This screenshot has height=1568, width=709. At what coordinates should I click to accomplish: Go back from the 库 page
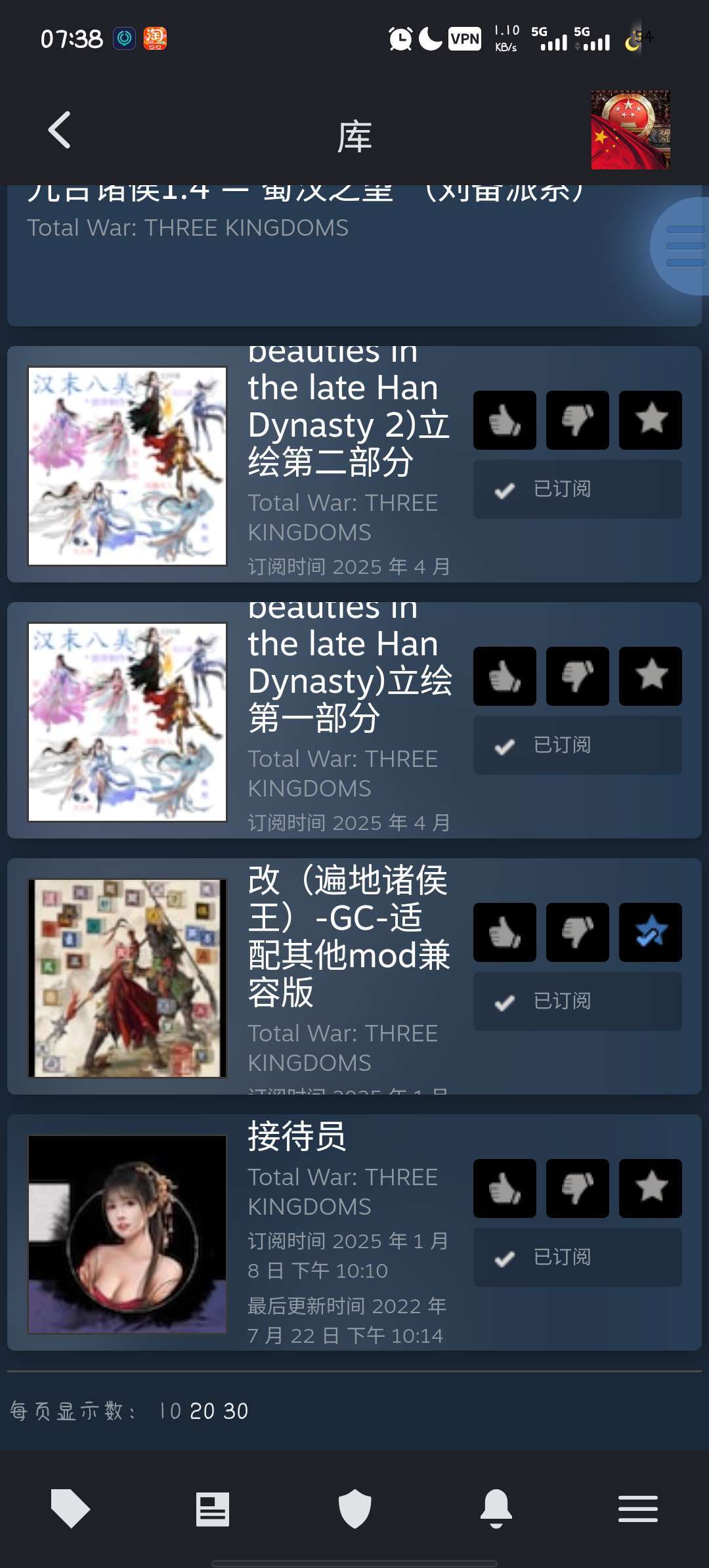coord(60,130)
